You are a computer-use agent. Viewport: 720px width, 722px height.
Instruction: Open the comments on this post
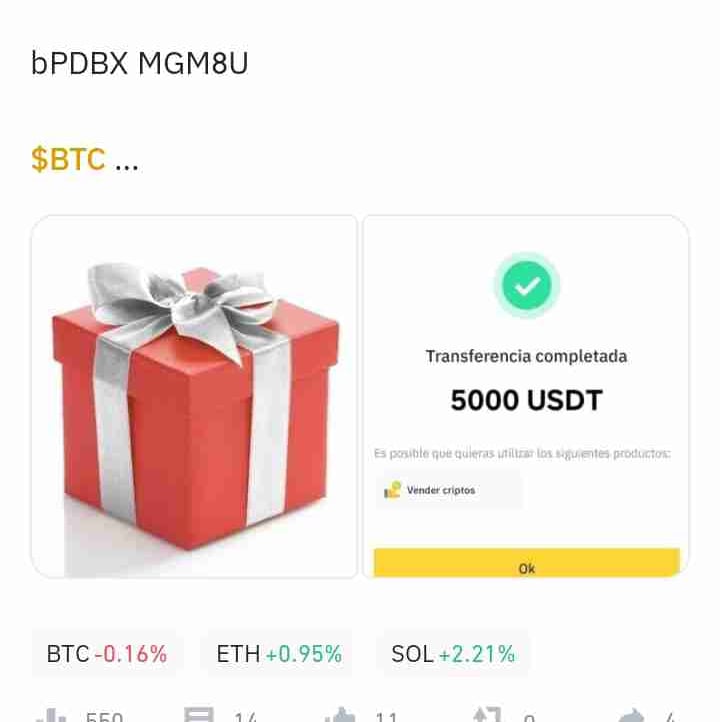[200, 715]
